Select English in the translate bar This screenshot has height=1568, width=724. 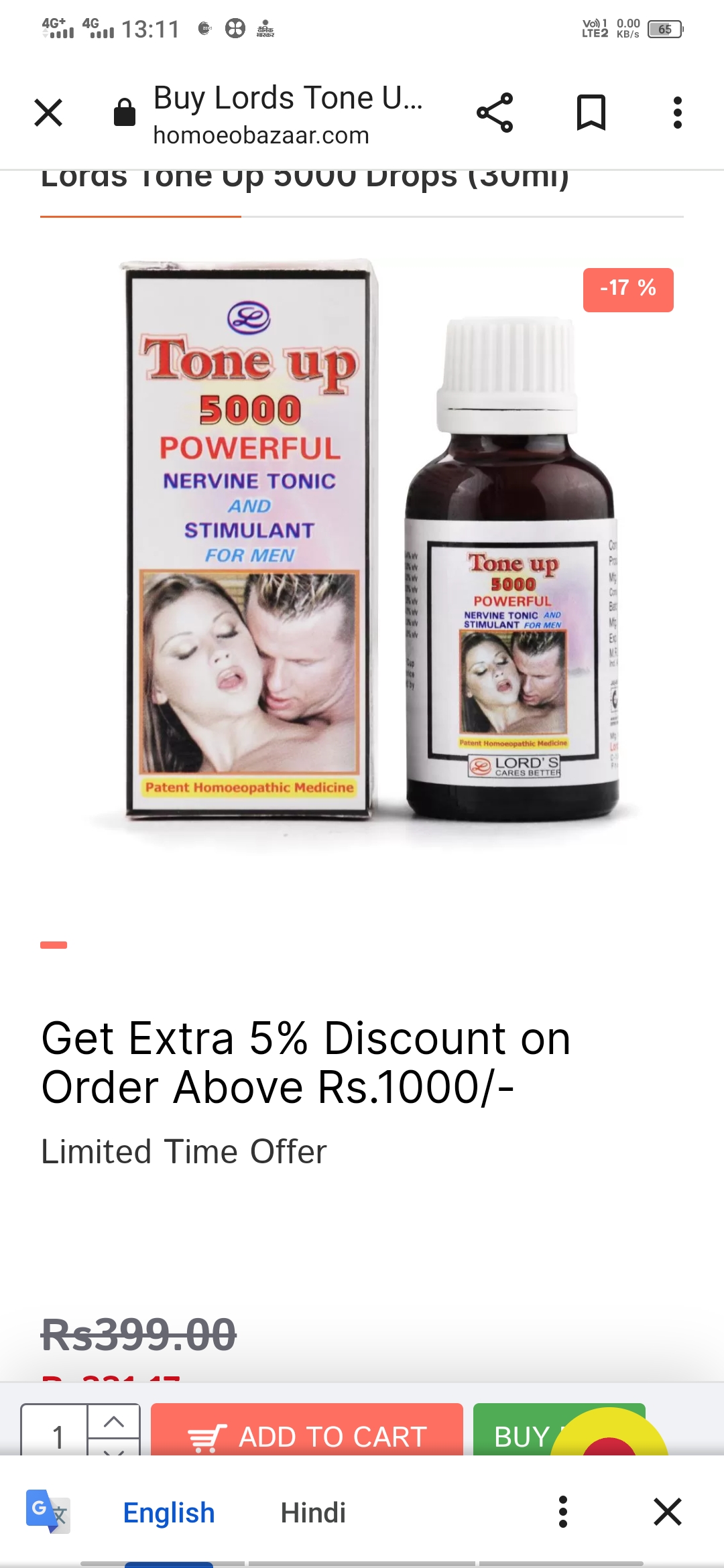tap(169, 1512)
